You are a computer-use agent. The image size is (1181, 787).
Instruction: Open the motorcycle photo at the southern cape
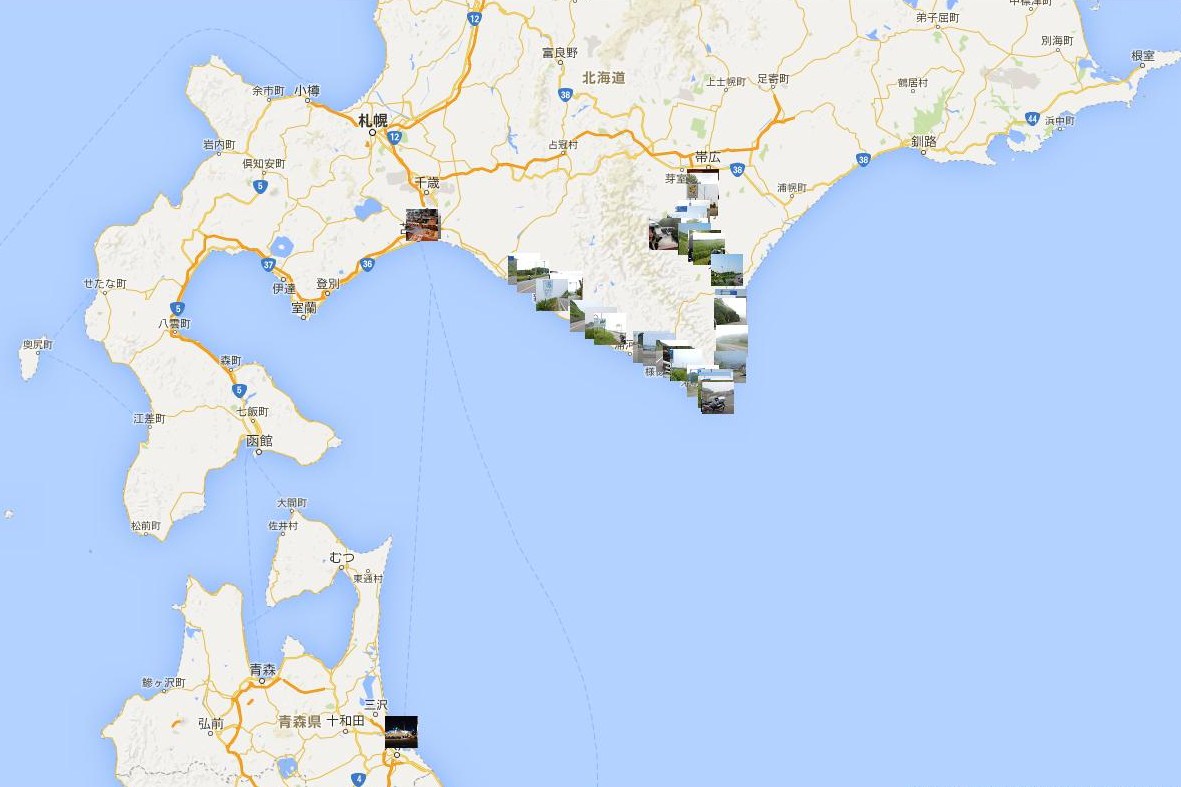tap(717, 403)
